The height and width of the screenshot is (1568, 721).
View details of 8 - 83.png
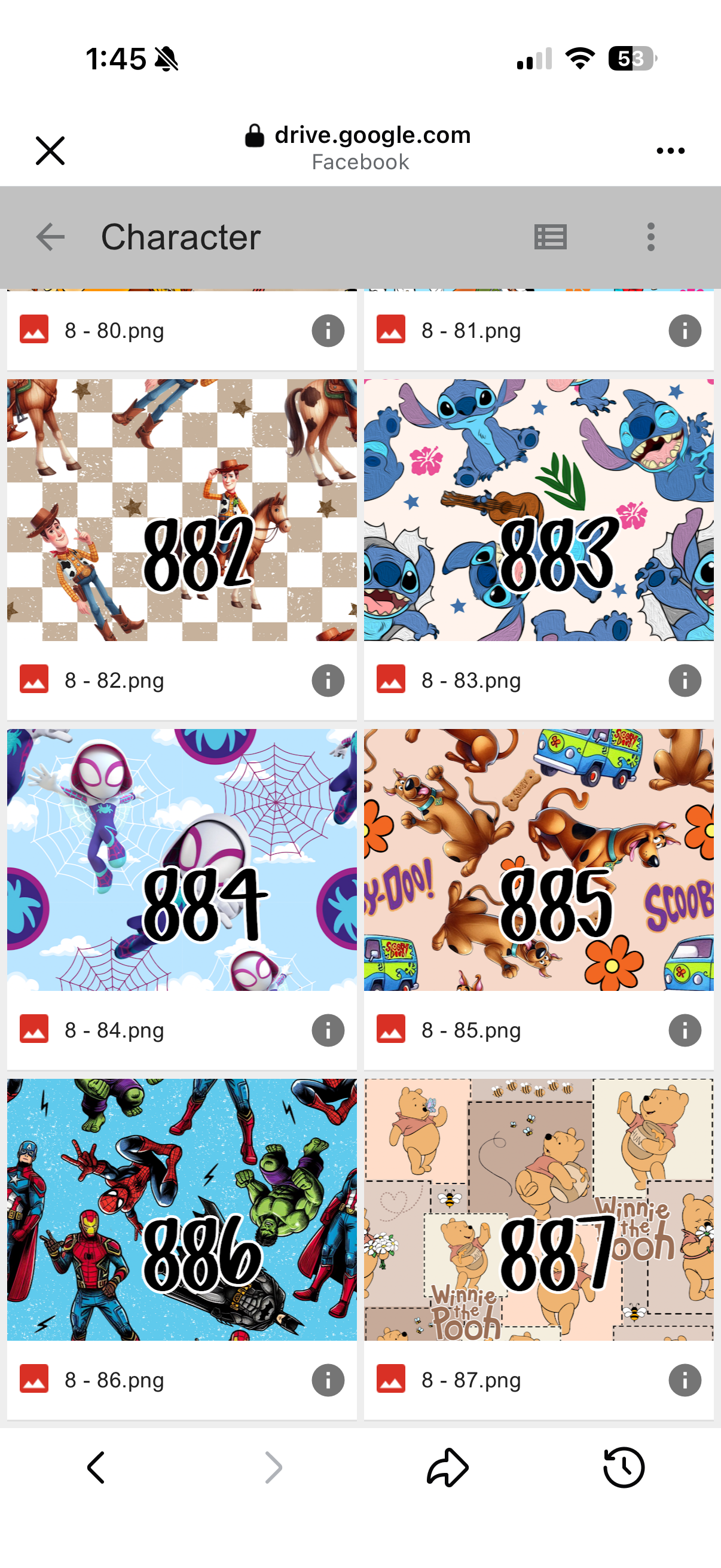[685, 680]
